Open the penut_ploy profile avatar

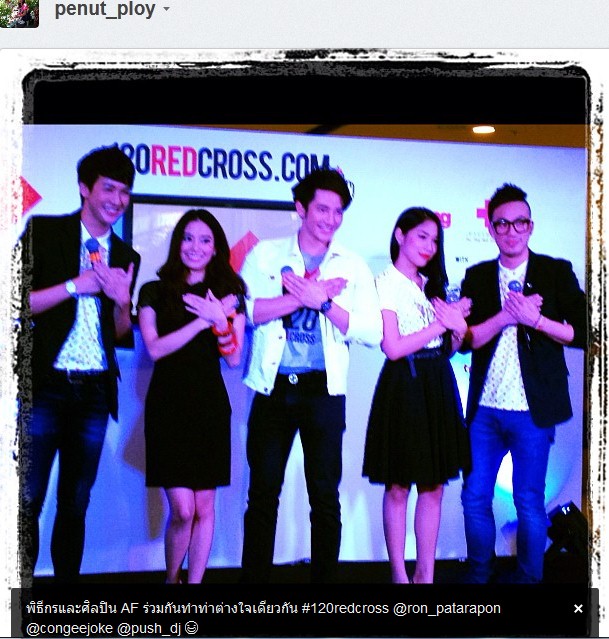point(19,12)
